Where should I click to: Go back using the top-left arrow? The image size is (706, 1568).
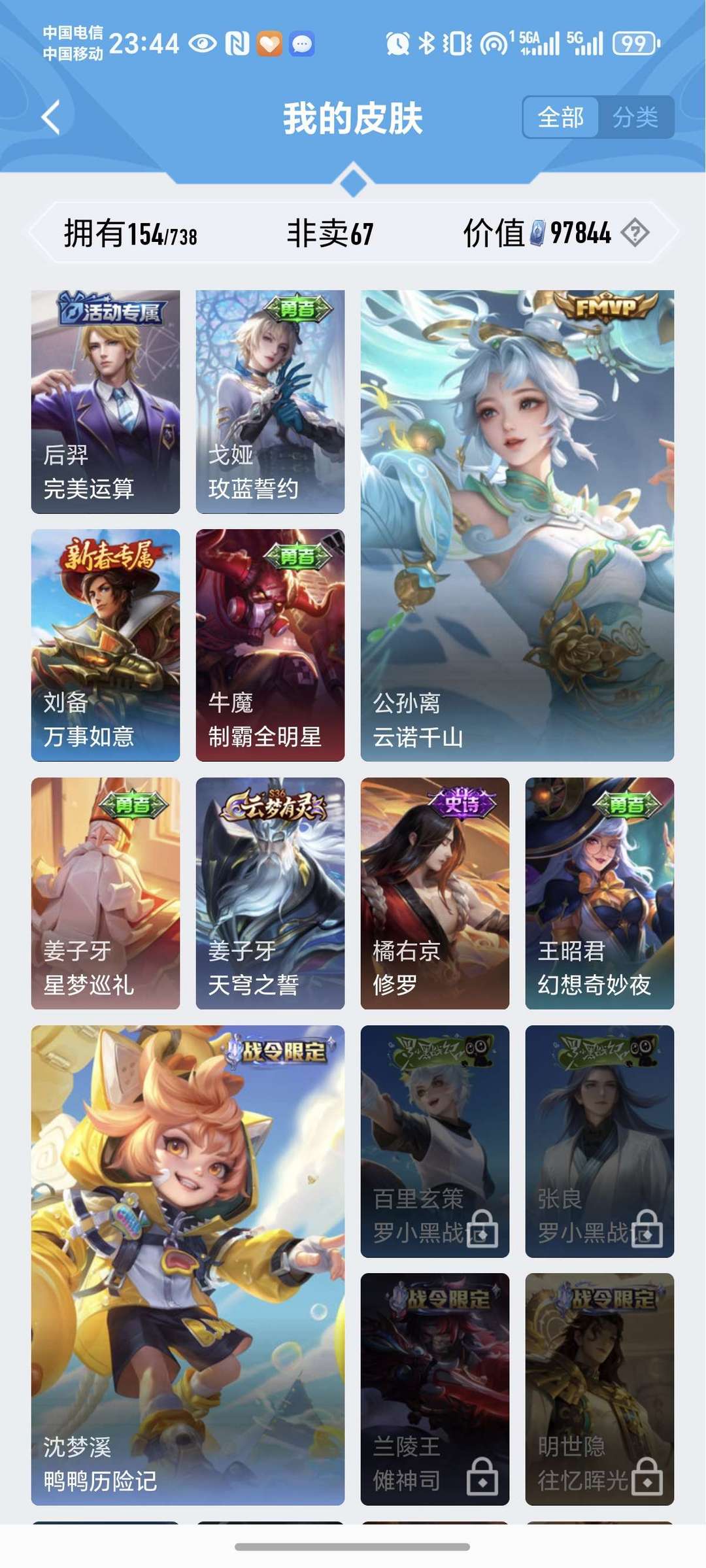(x=51, y=118)
